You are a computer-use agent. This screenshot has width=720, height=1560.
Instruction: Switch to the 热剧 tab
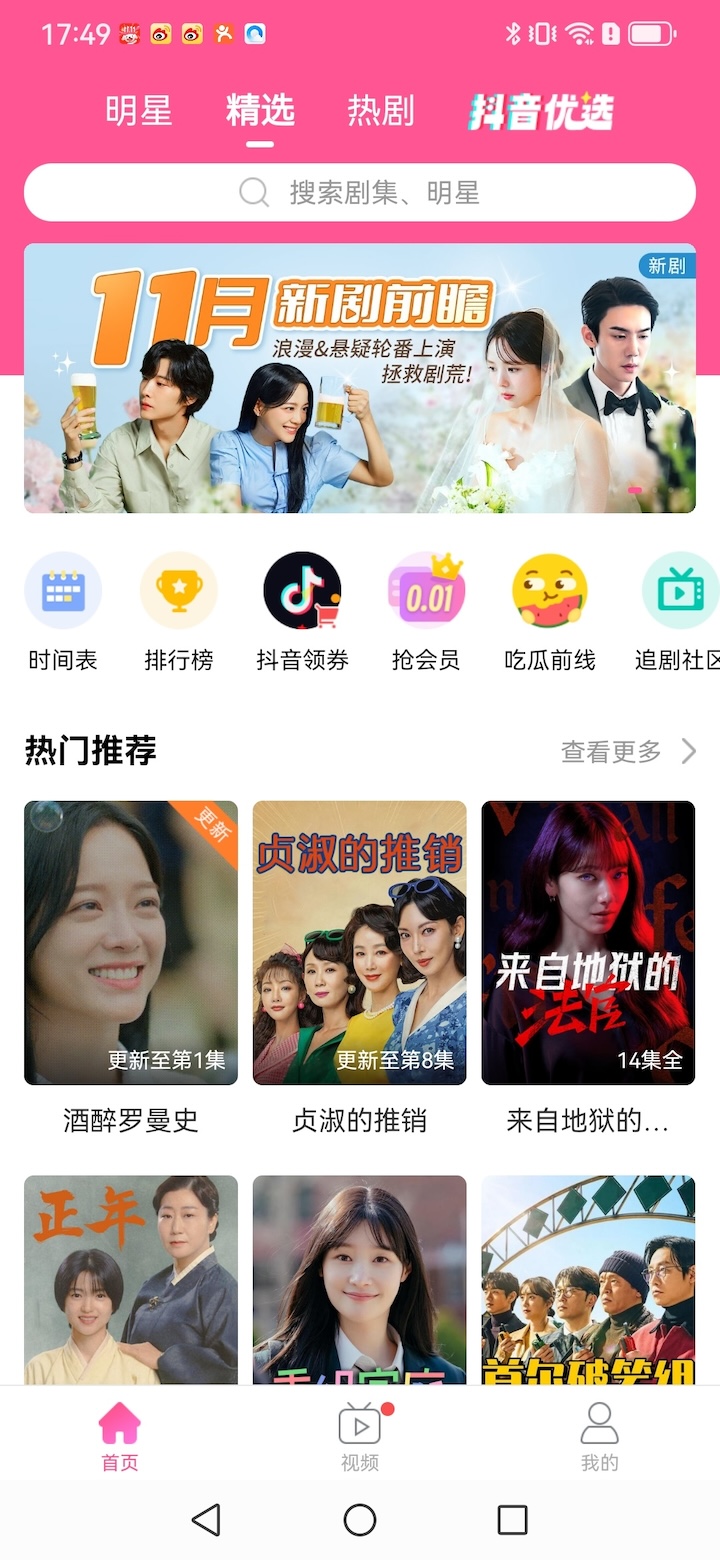(x=380, y=111)
